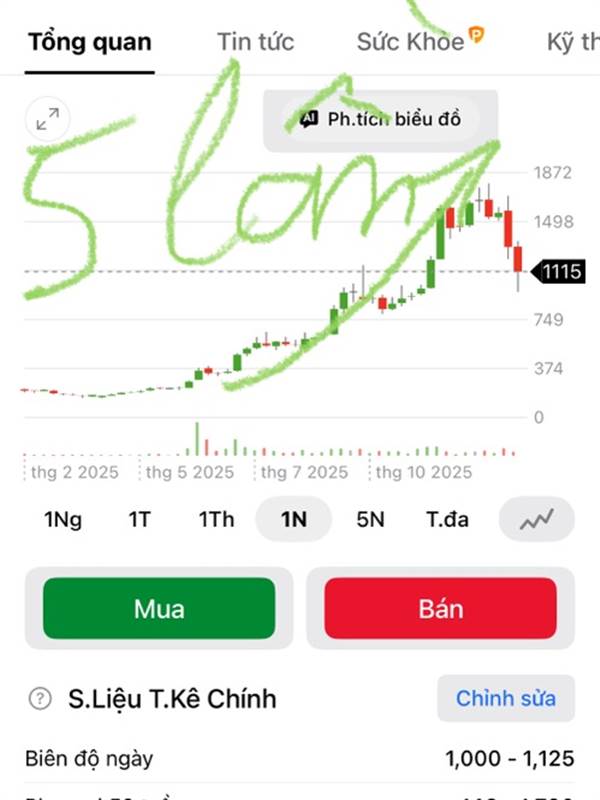Change the chart type icon
Screen dimensions: 600x800
(536, 519)
